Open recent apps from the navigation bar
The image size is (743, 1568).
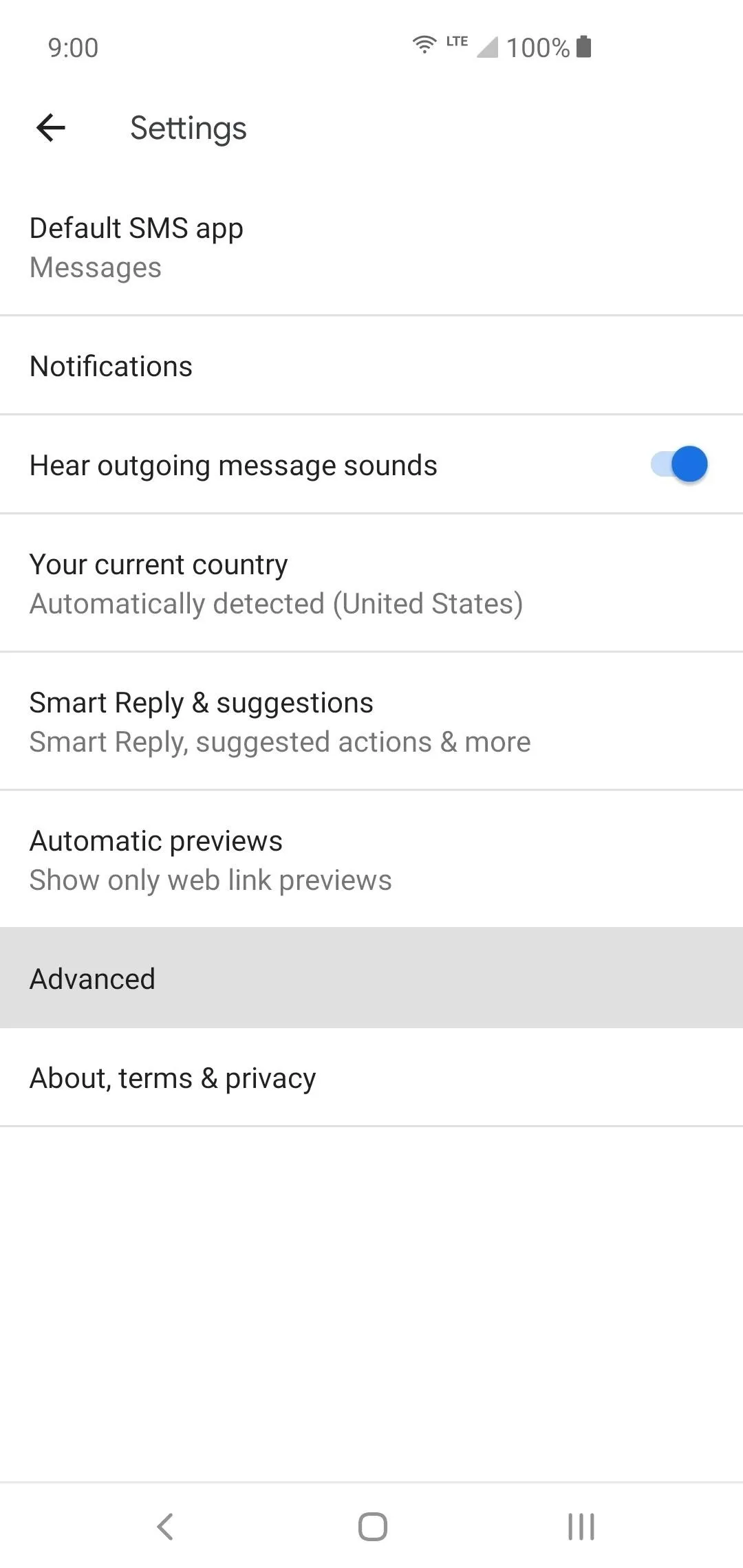tap(581, 1527)
